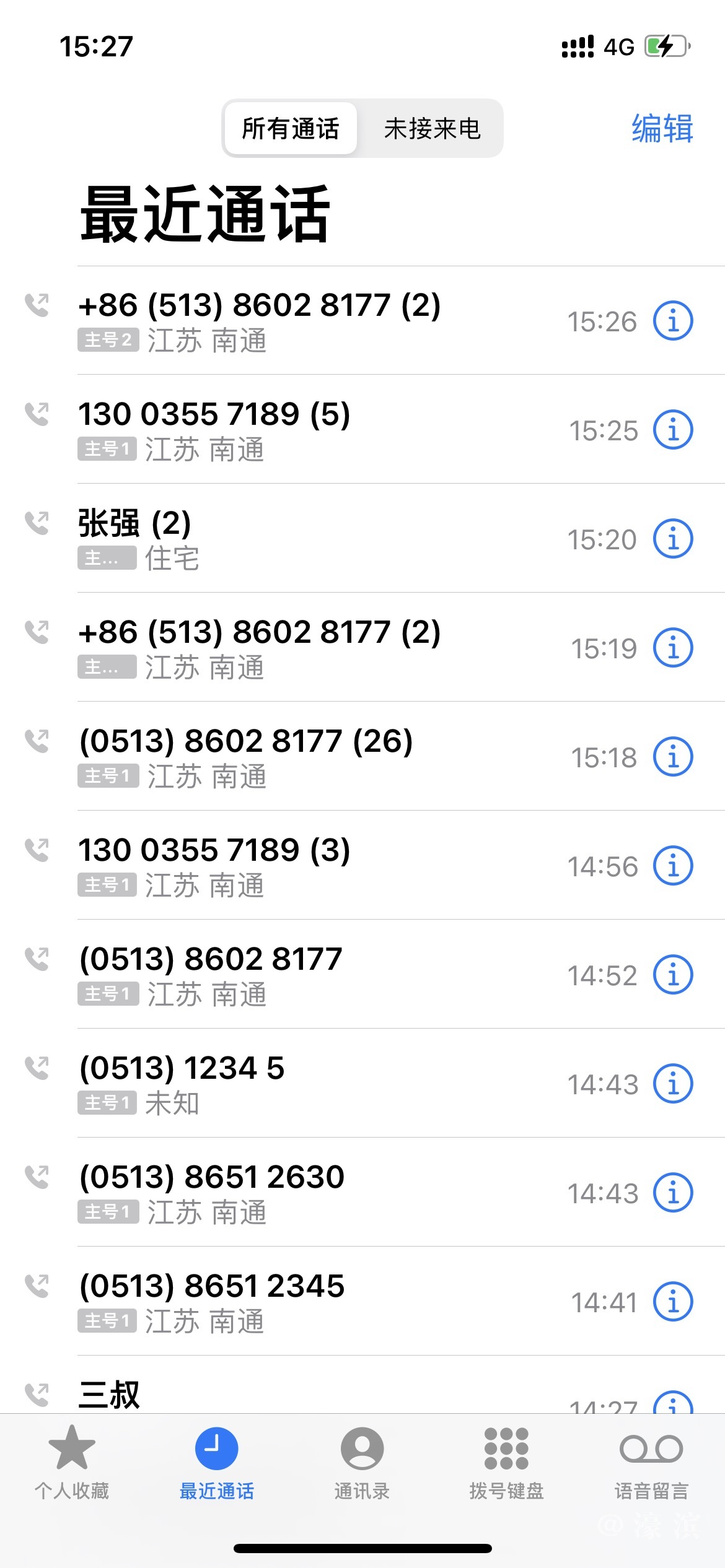Open the 语音留言 tab

(x=651, y=1463)
